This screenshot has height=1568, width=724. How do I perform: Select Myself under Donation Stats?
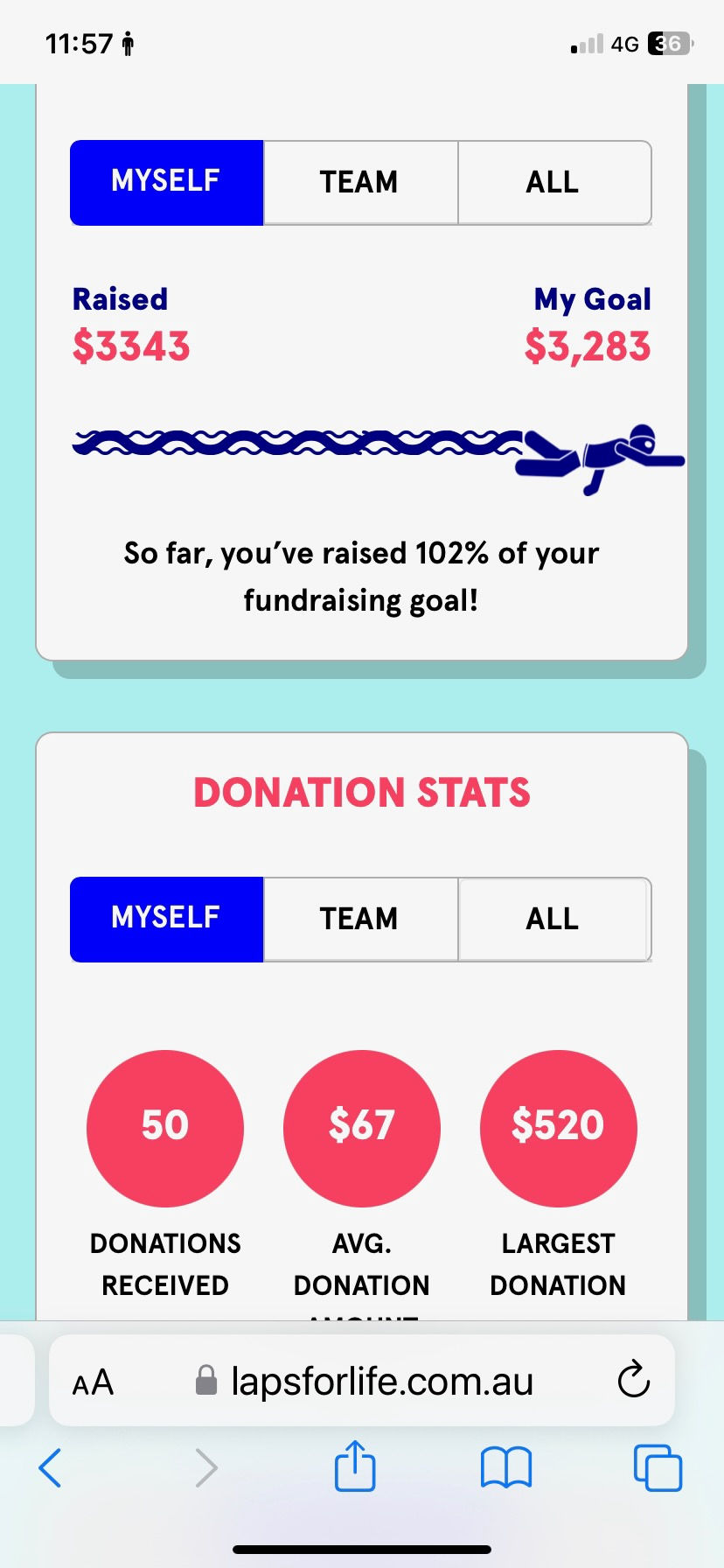point(166,919)
